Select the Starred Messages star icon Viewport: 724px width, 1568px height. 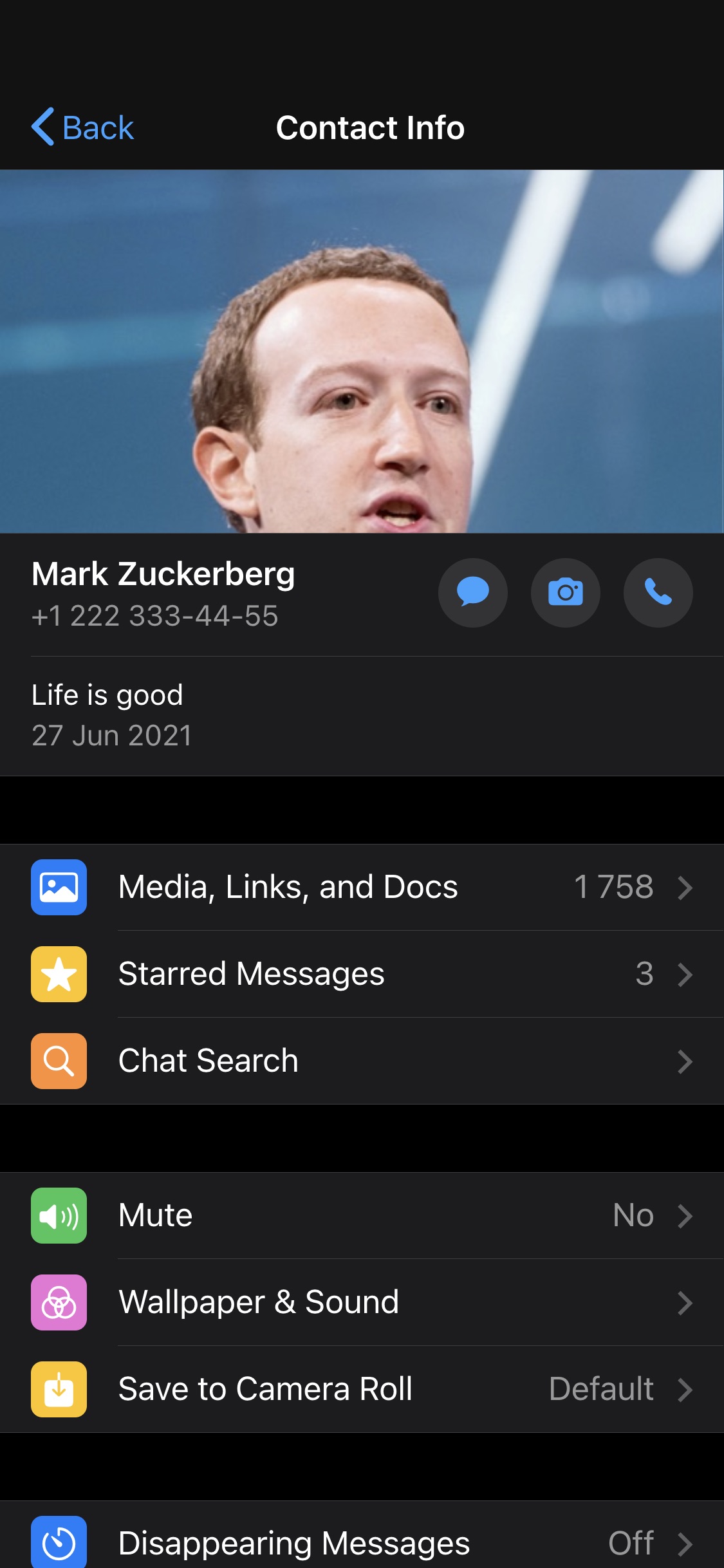pyautogui.click(x=58, y=973)
